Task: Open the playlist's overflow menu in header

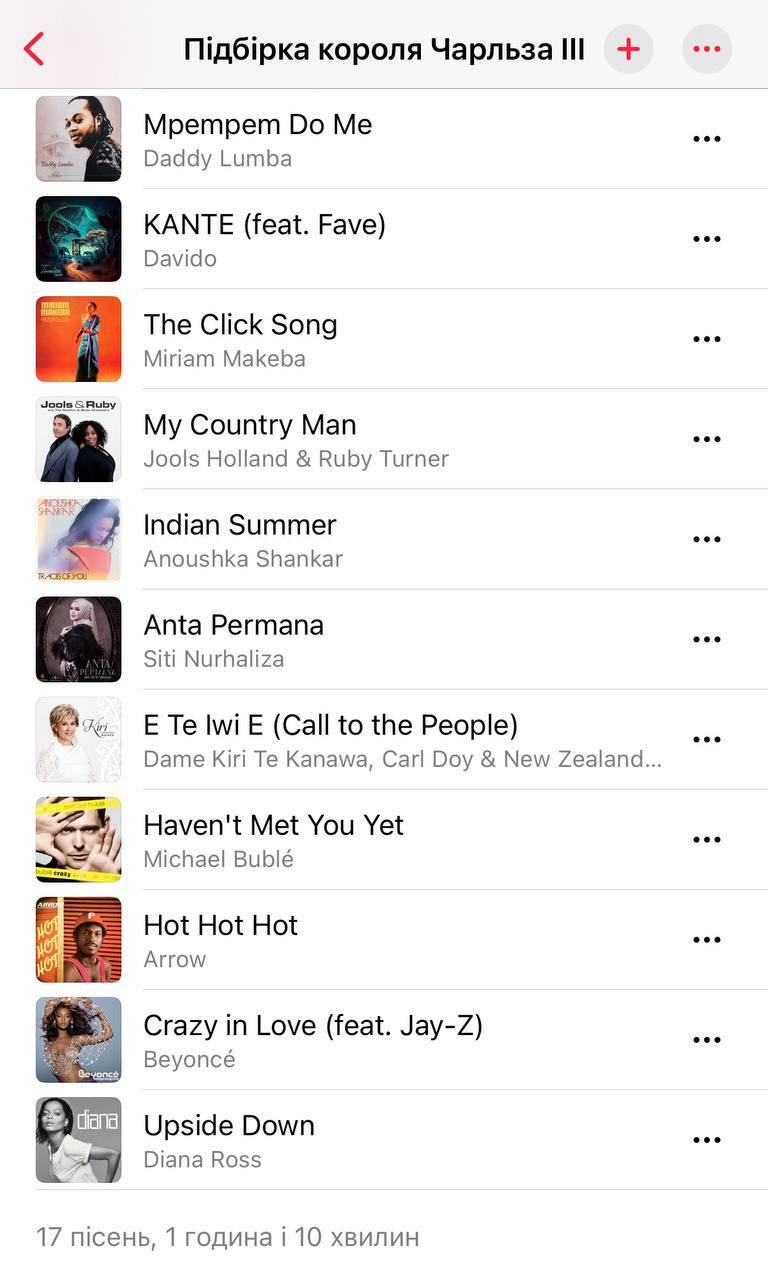Action: click(x=706, y=48)
